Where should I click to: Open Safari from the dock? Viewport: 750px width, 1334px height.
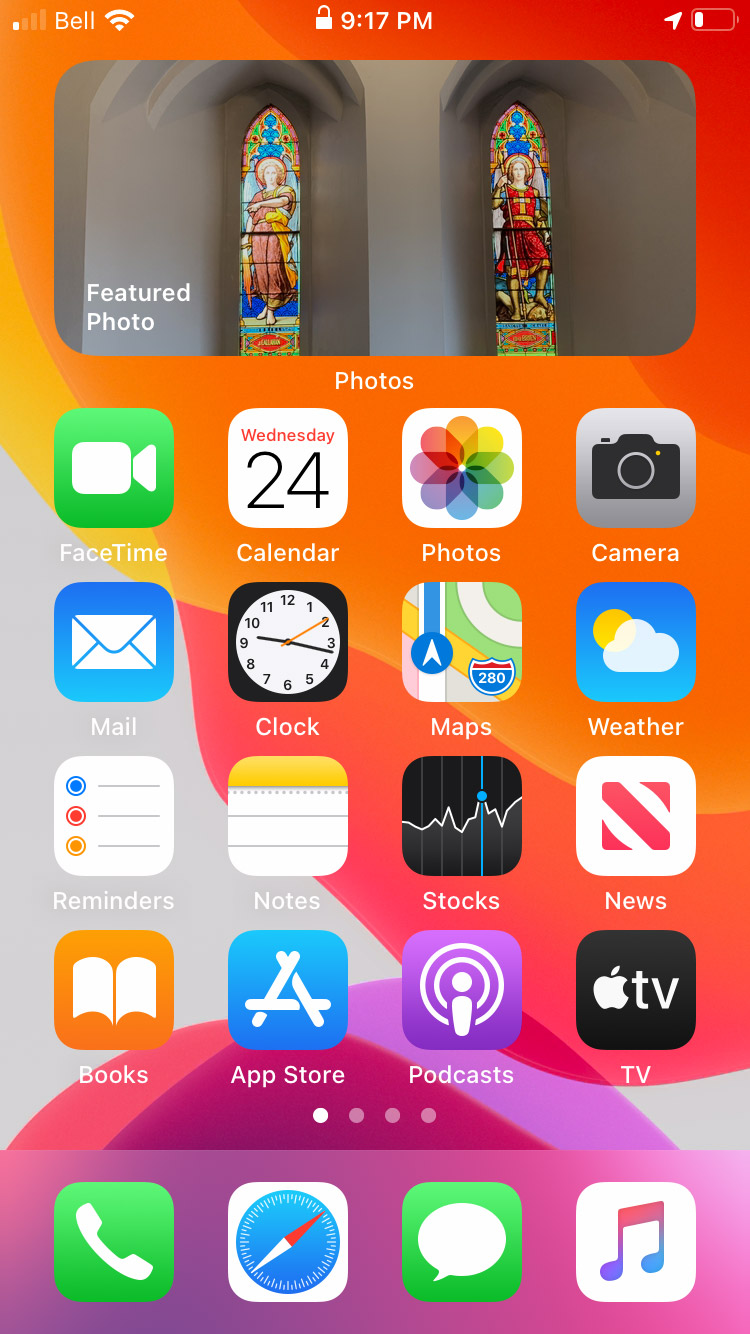(x=288, y=1242)
